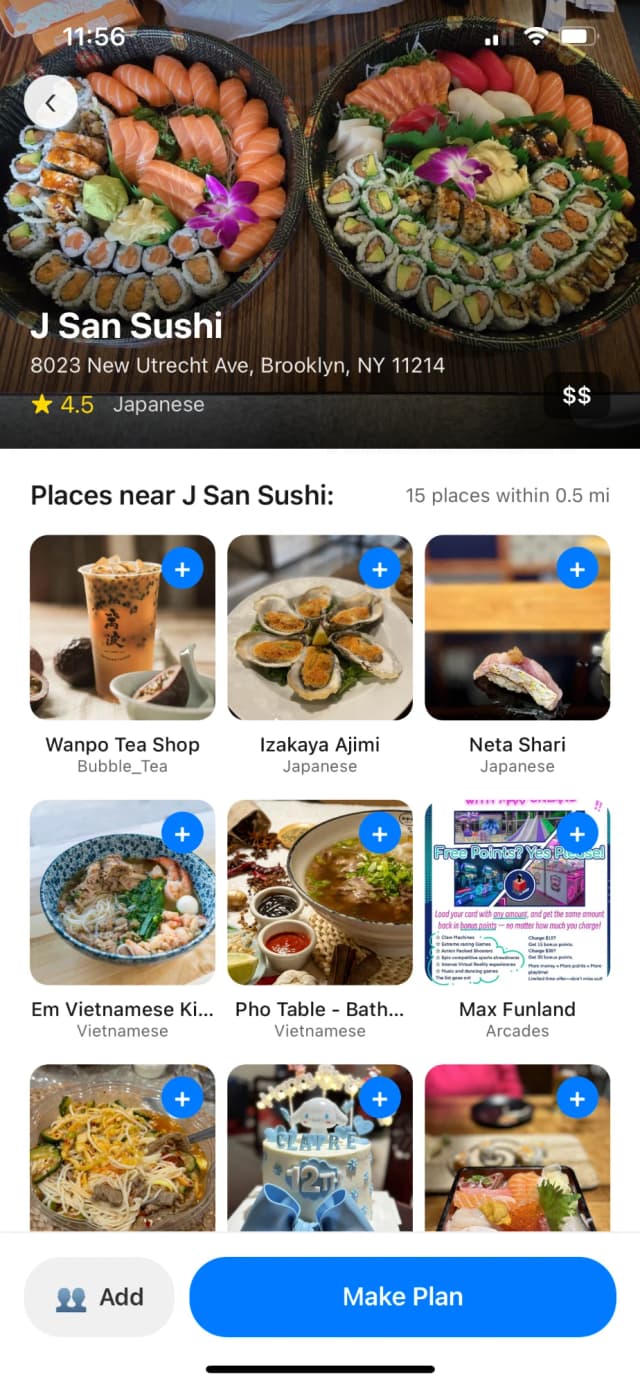640x1385 pixels.
Task: Add Pho Table with the plus icon
Action: (379, 833)
